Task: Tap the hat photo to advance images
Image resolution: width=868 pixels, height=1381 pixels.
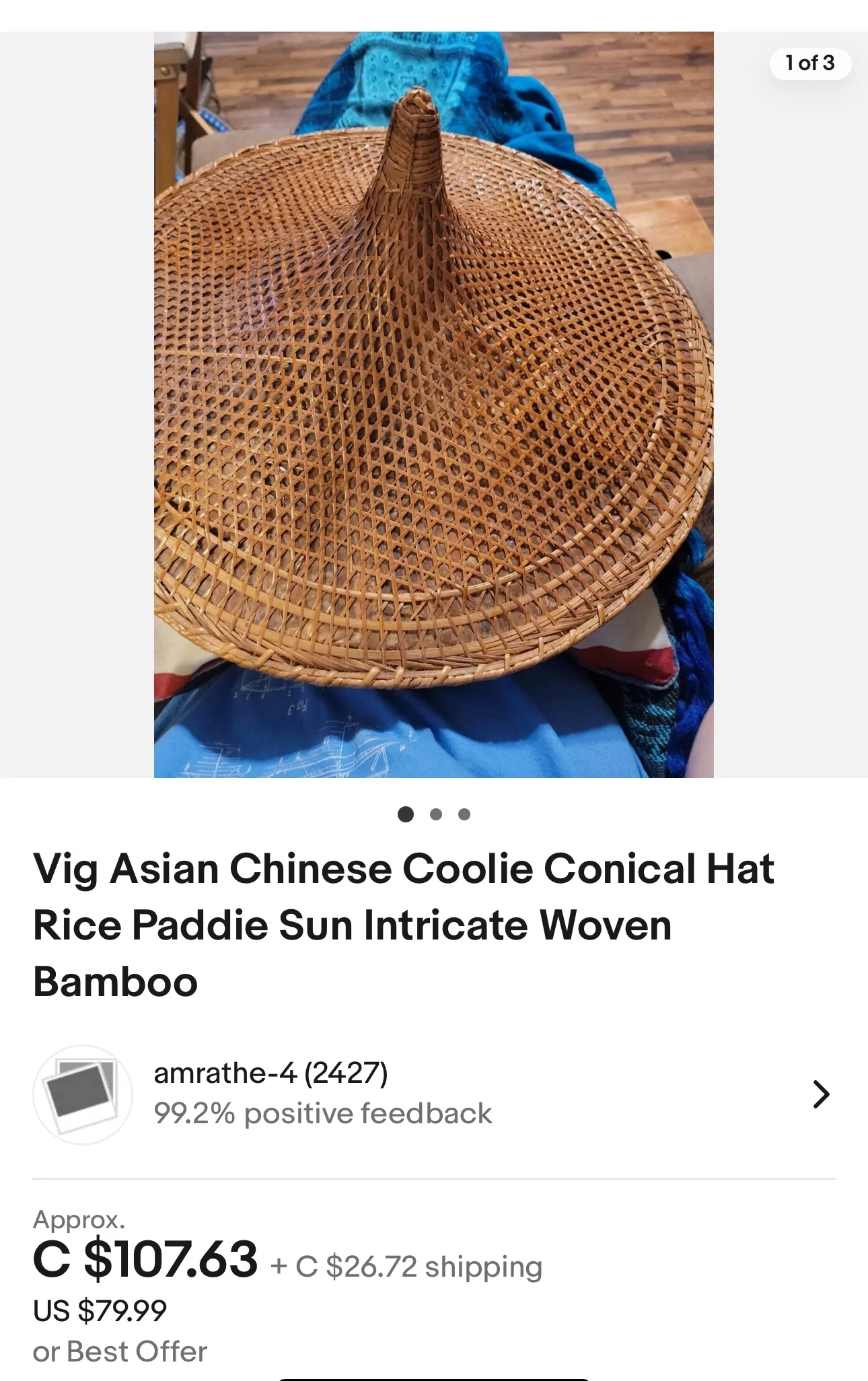Action: (434, 404)
